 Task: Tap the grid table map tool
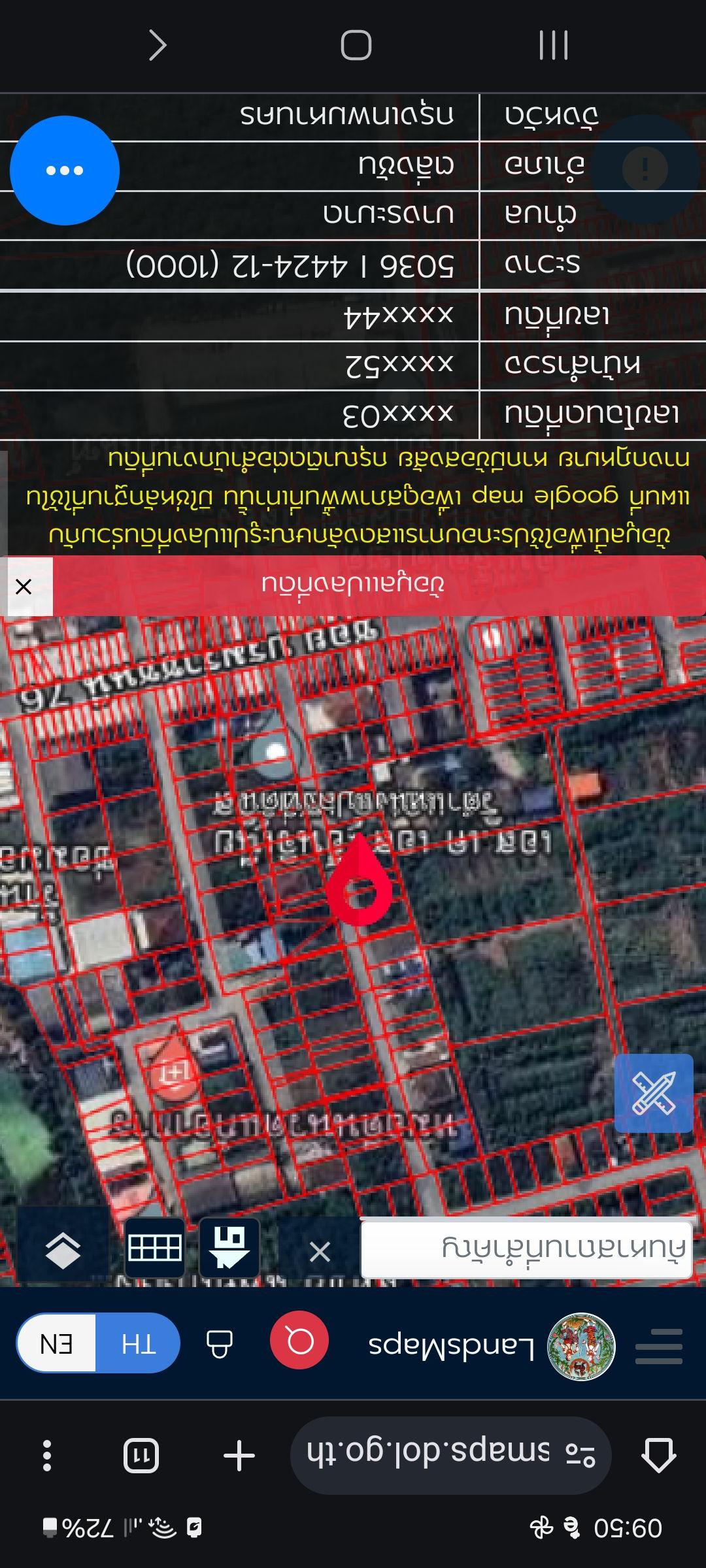(155, 1248)
